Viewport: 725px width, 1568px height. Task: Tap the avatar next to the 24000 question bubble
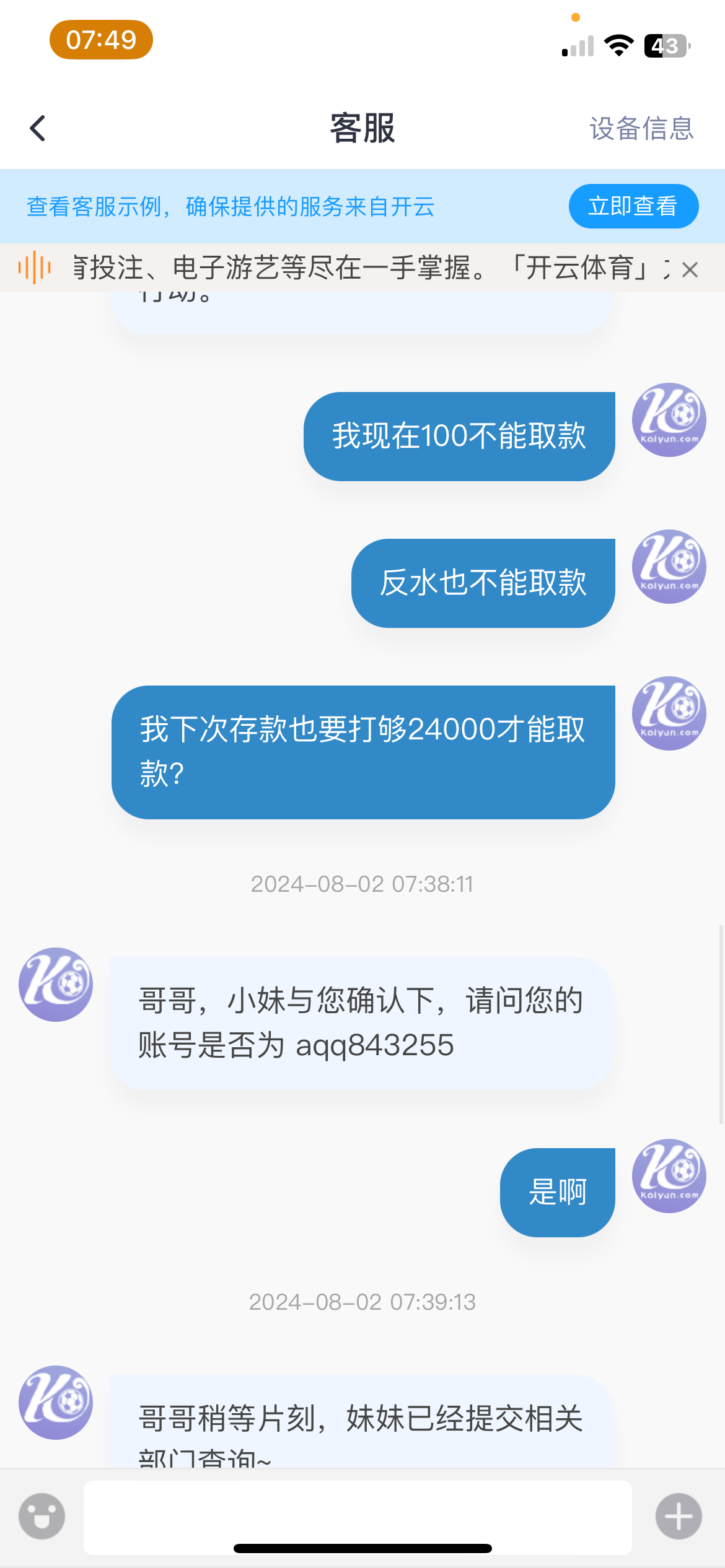pyautogui.click(x=668, y=713)
